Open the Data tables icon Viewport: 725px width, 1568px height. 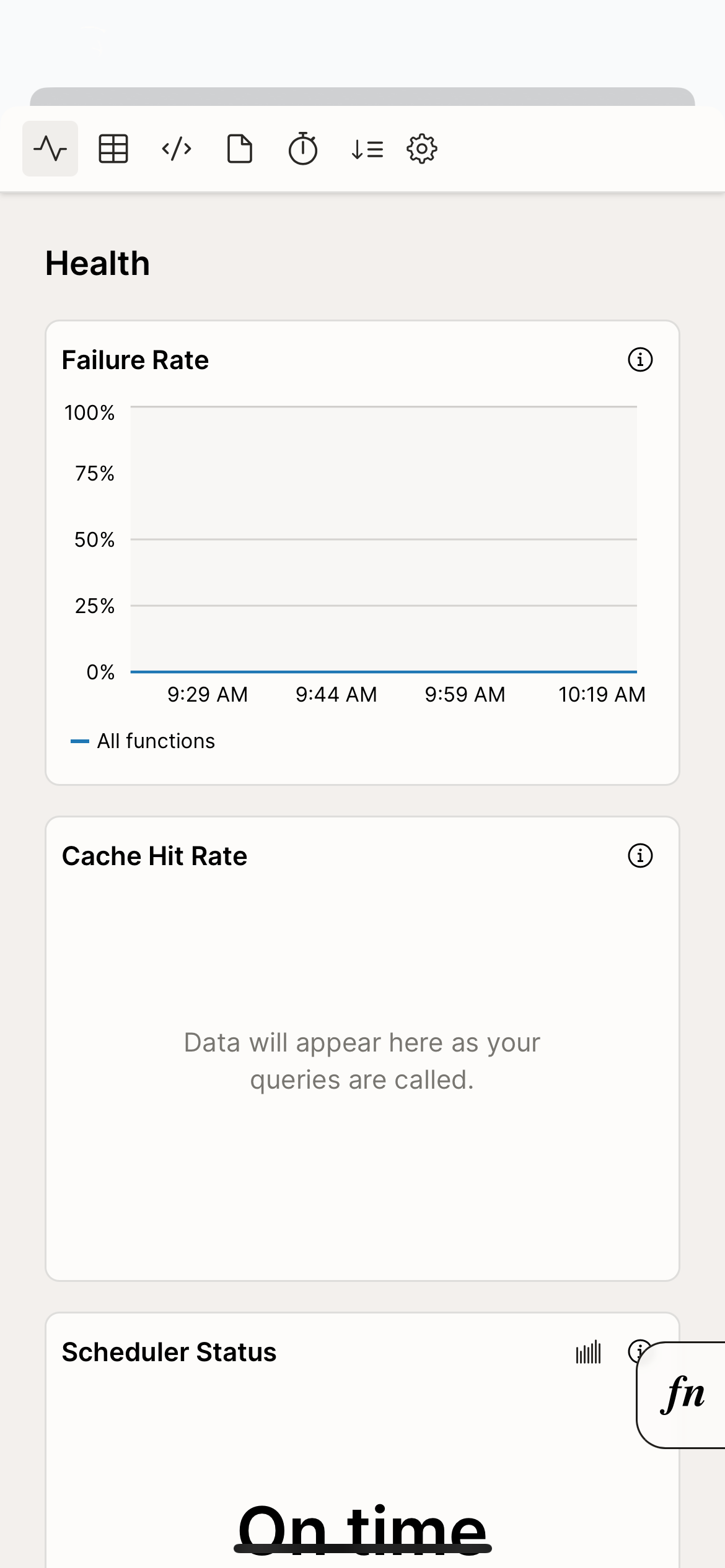114,148
